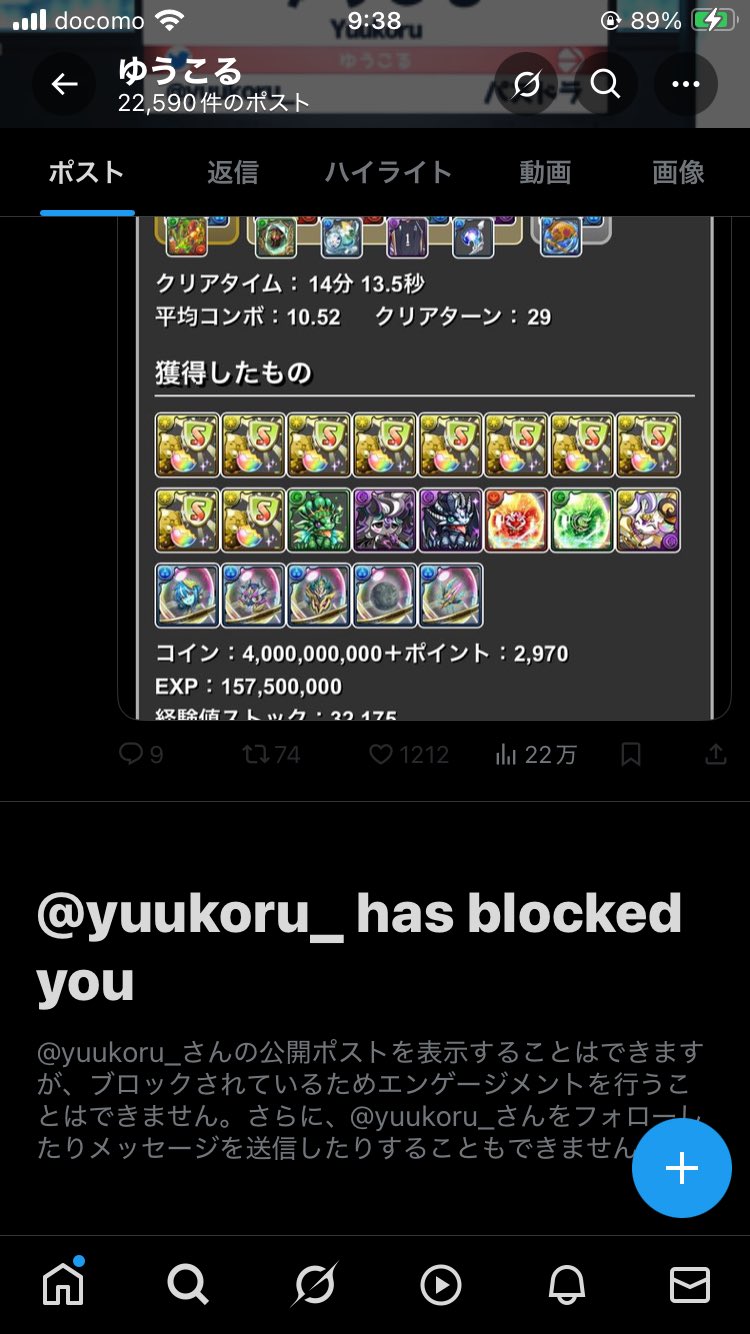The width and height of the screenshot is (750, 1334).
Task: Tap the Grok icon in the header
Action: [x=526, y=85]
